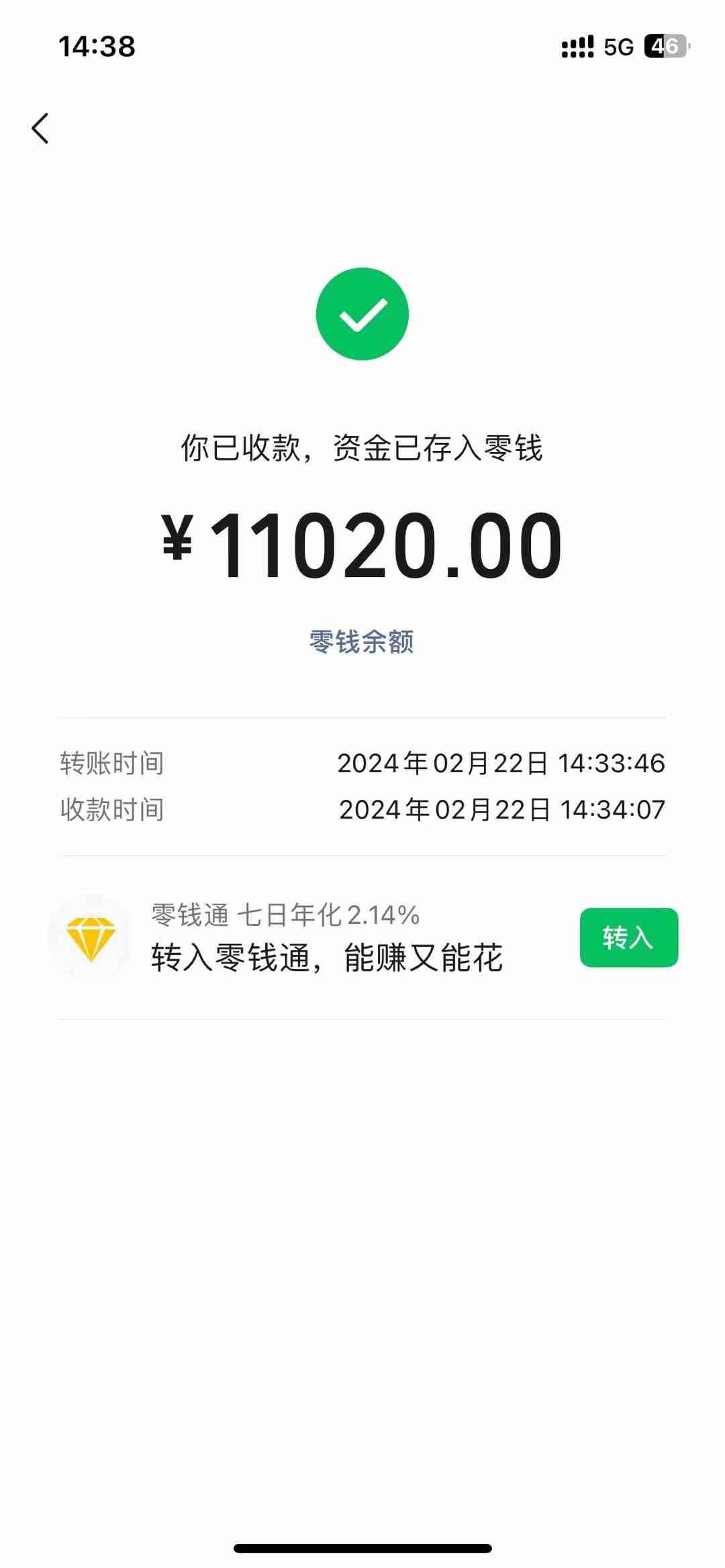Tap the 零钱通 promotional banner row
The width and height of the screenshot is (725, 1568).
click(x=362, y=939)
